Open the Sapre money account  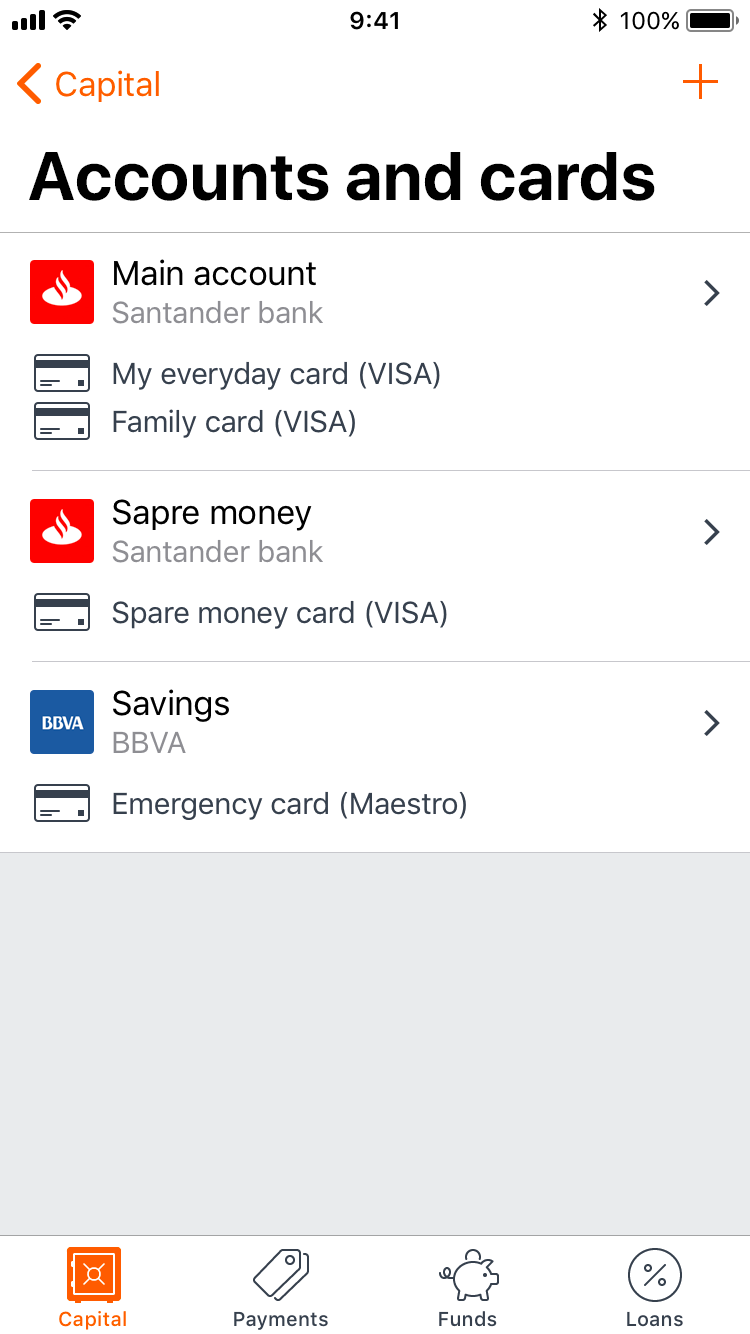click(375, 531)
